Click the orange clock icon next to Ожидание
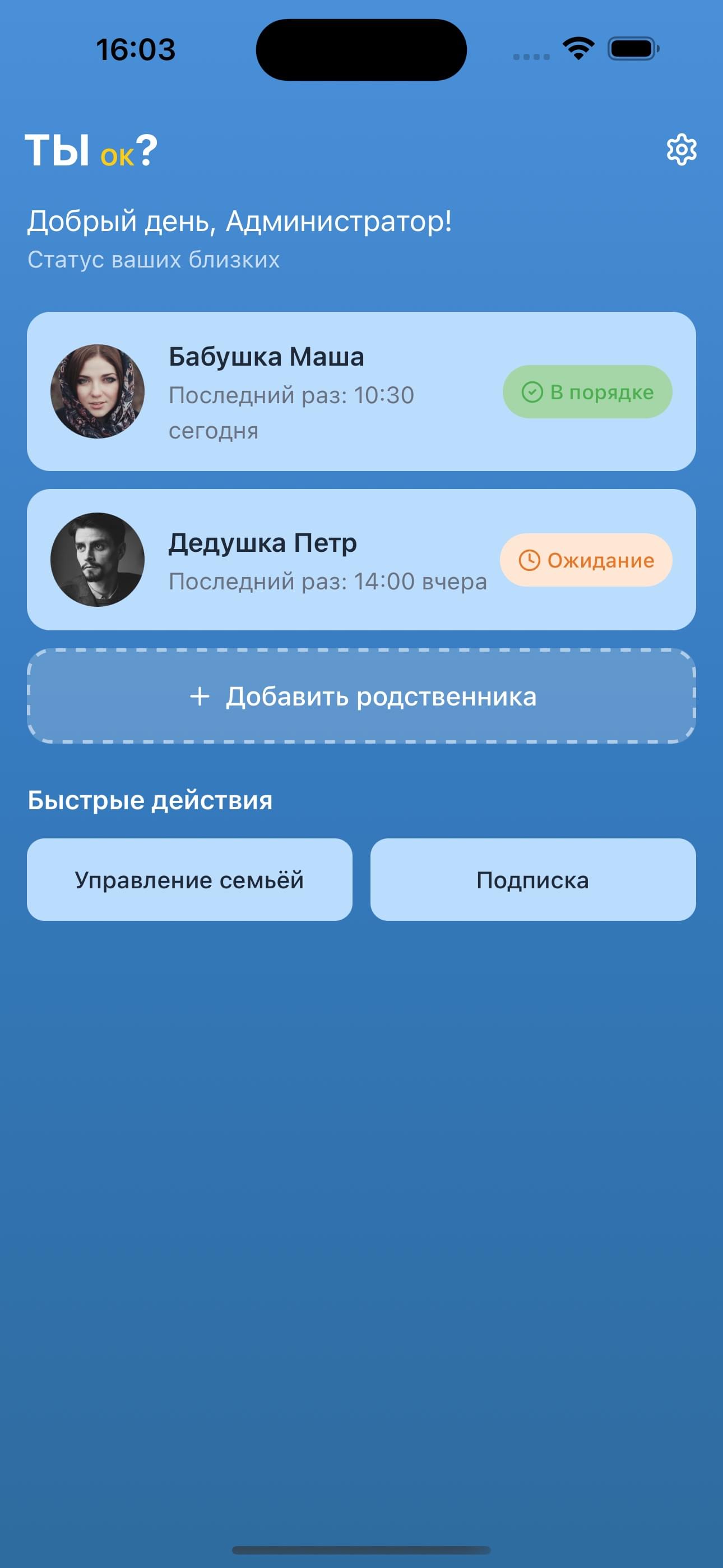 click(x=529, y=560)
